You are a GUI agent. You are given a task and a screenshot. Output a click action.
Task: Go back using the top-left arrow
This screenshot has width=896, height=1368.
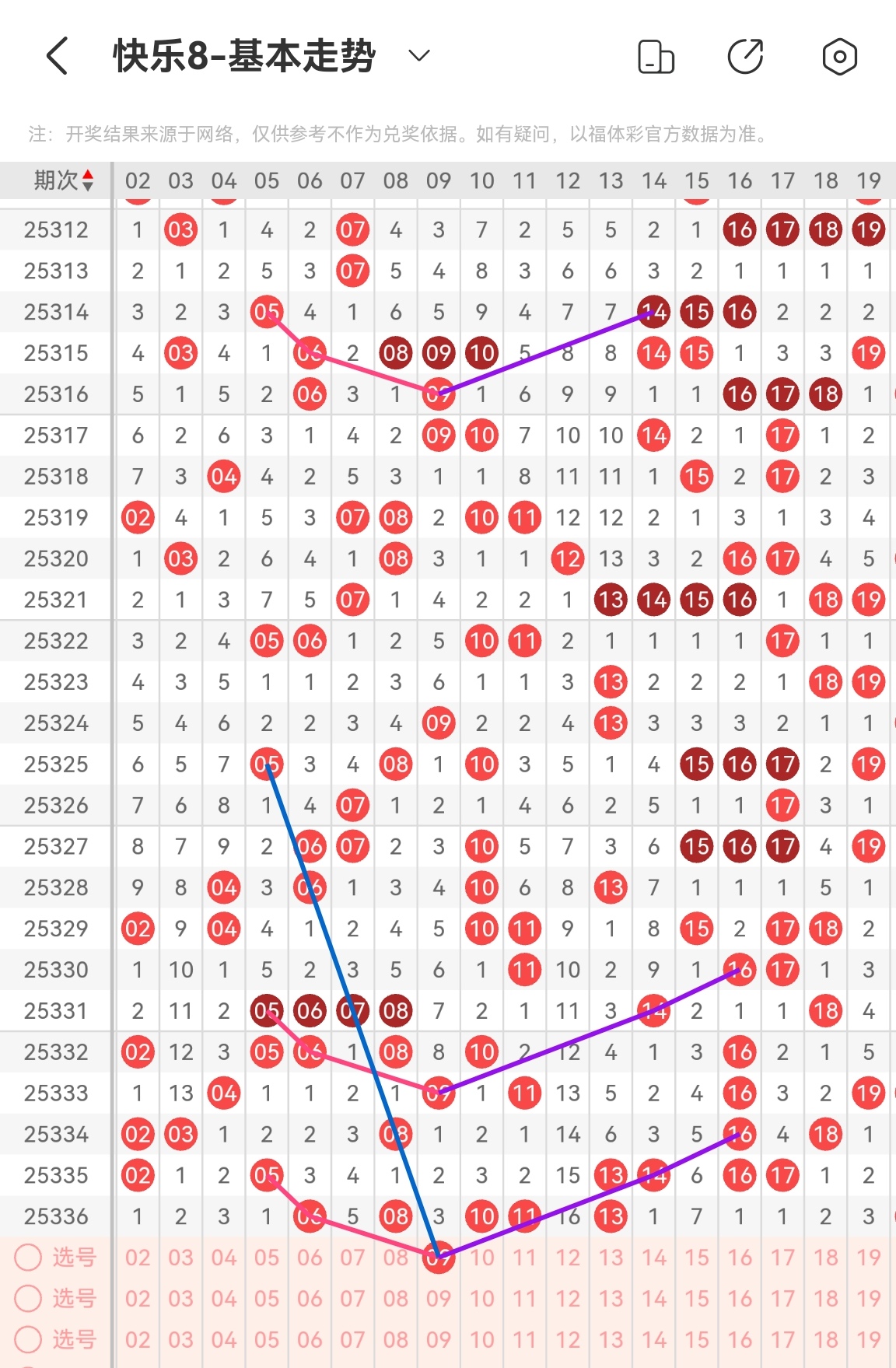click(x=58, y=56)
